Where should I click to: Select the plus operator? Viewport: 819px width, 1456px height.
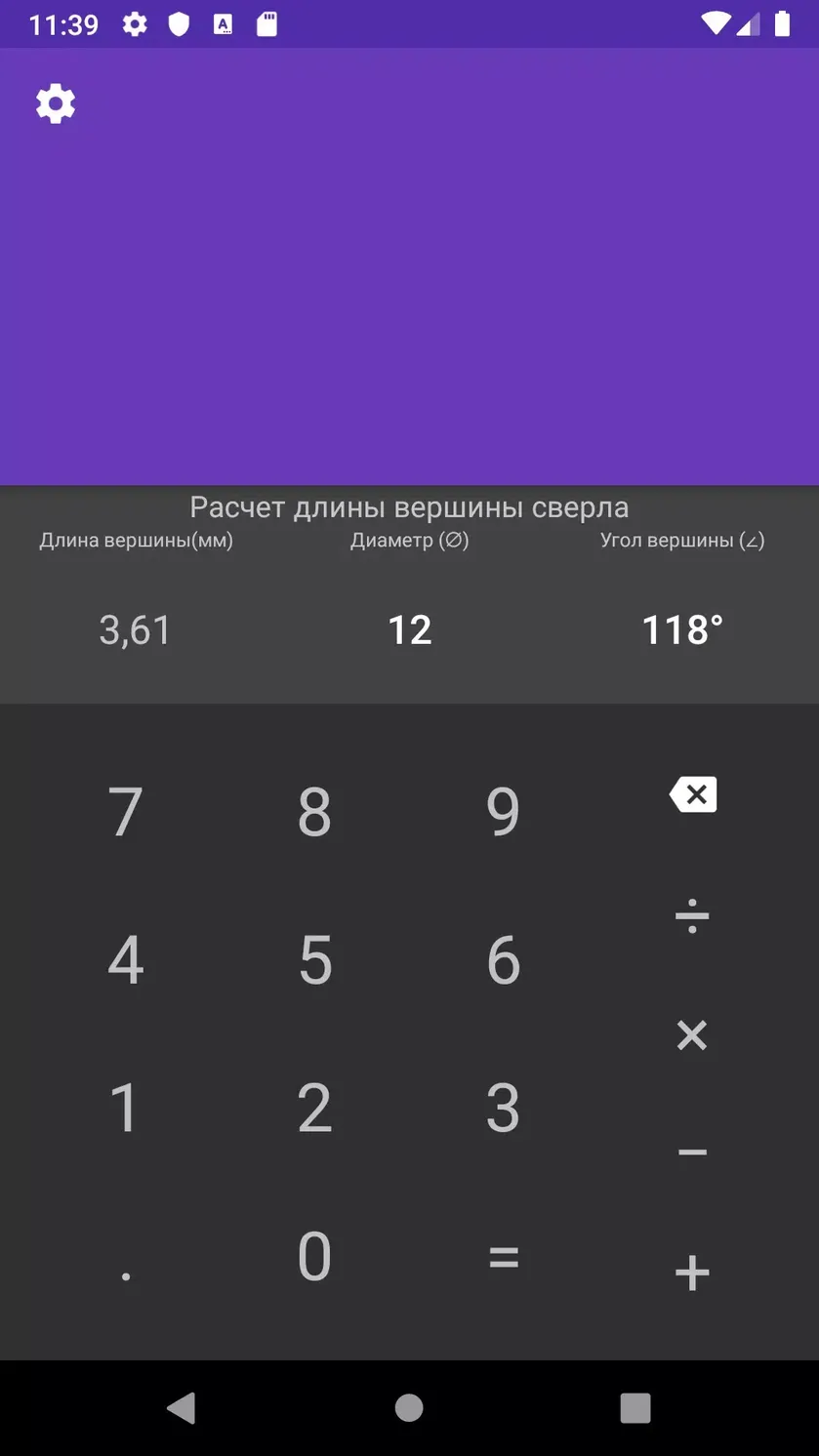click(x=692, y=1273)
